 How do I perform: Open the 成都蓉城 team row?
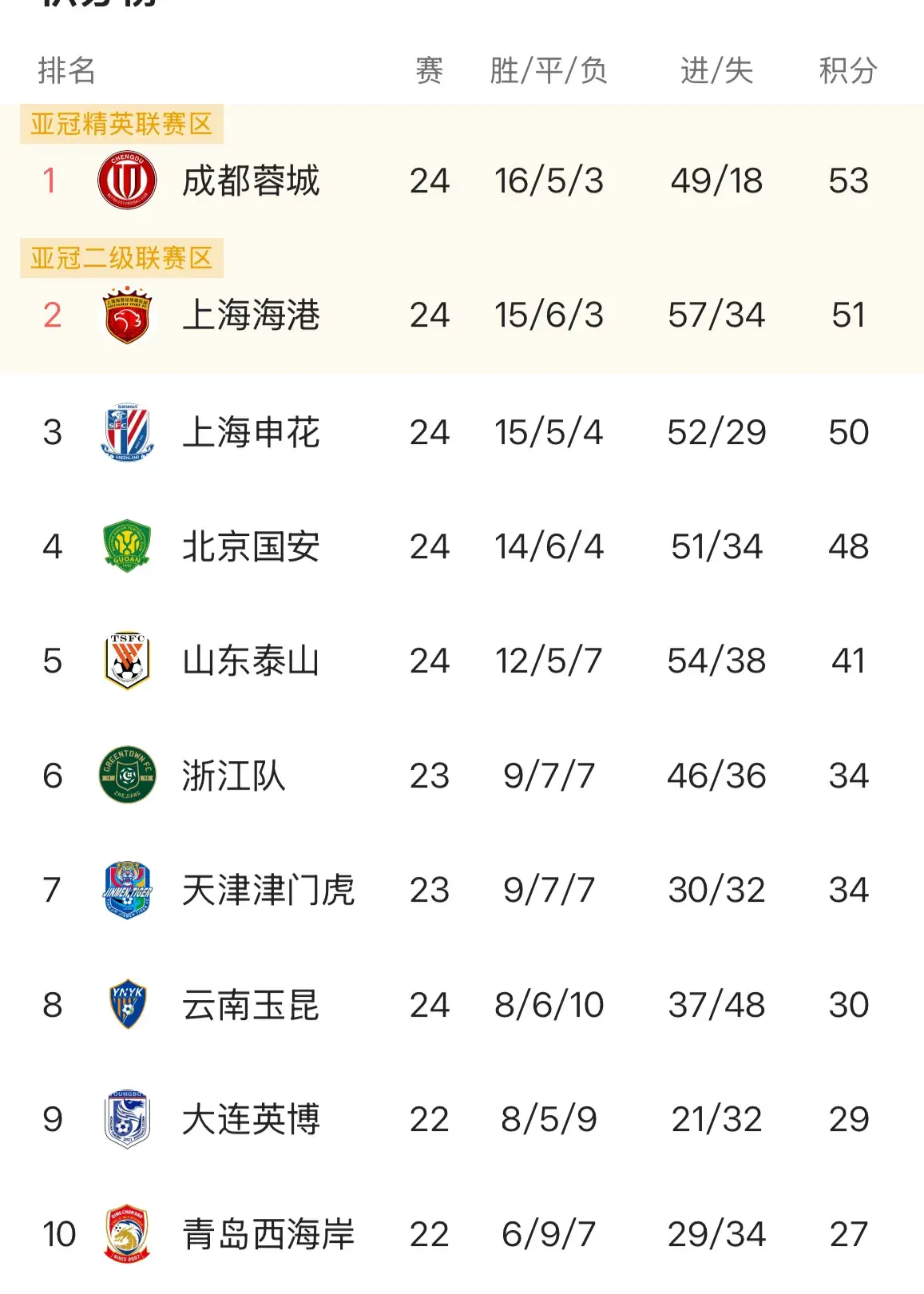point(251,181)
